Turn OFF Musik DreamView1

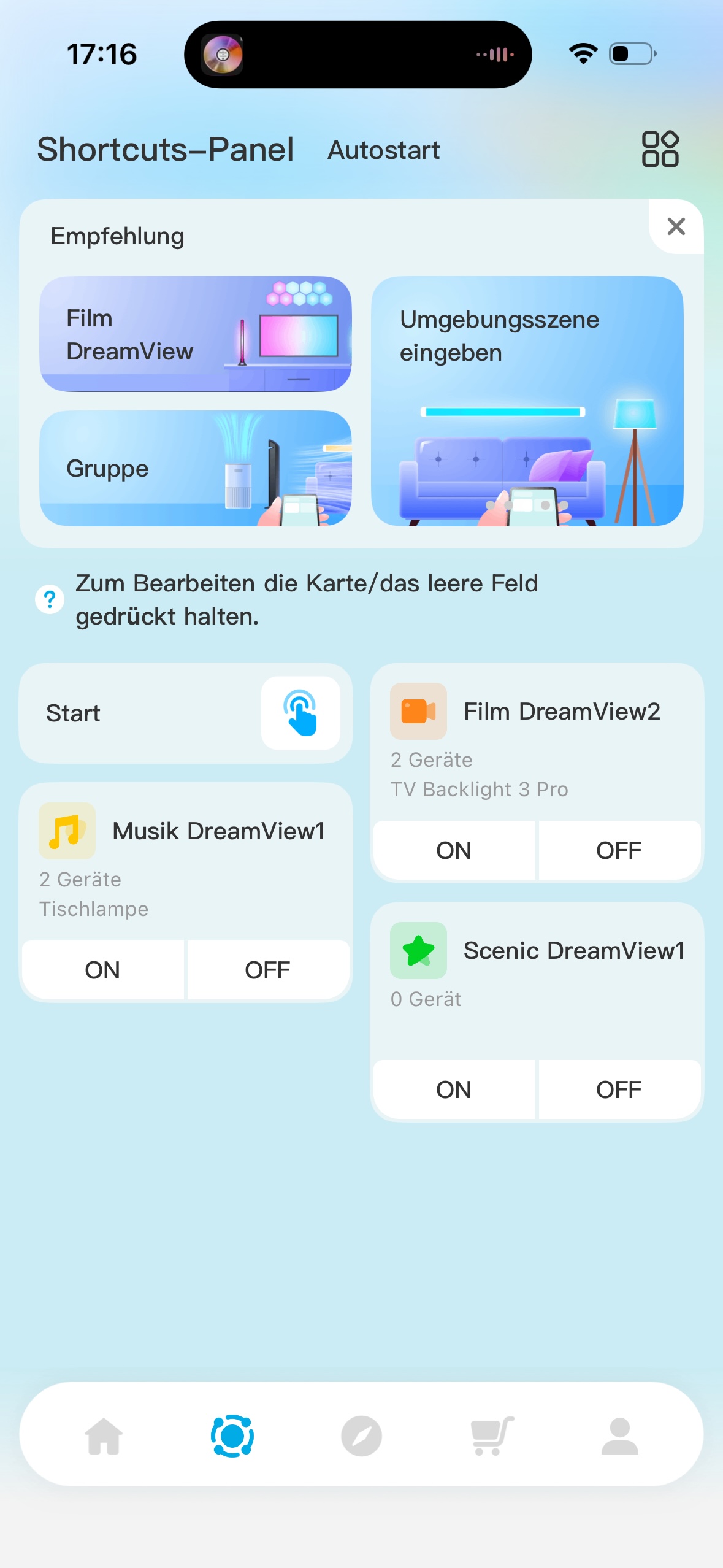[x=267, y=970]
